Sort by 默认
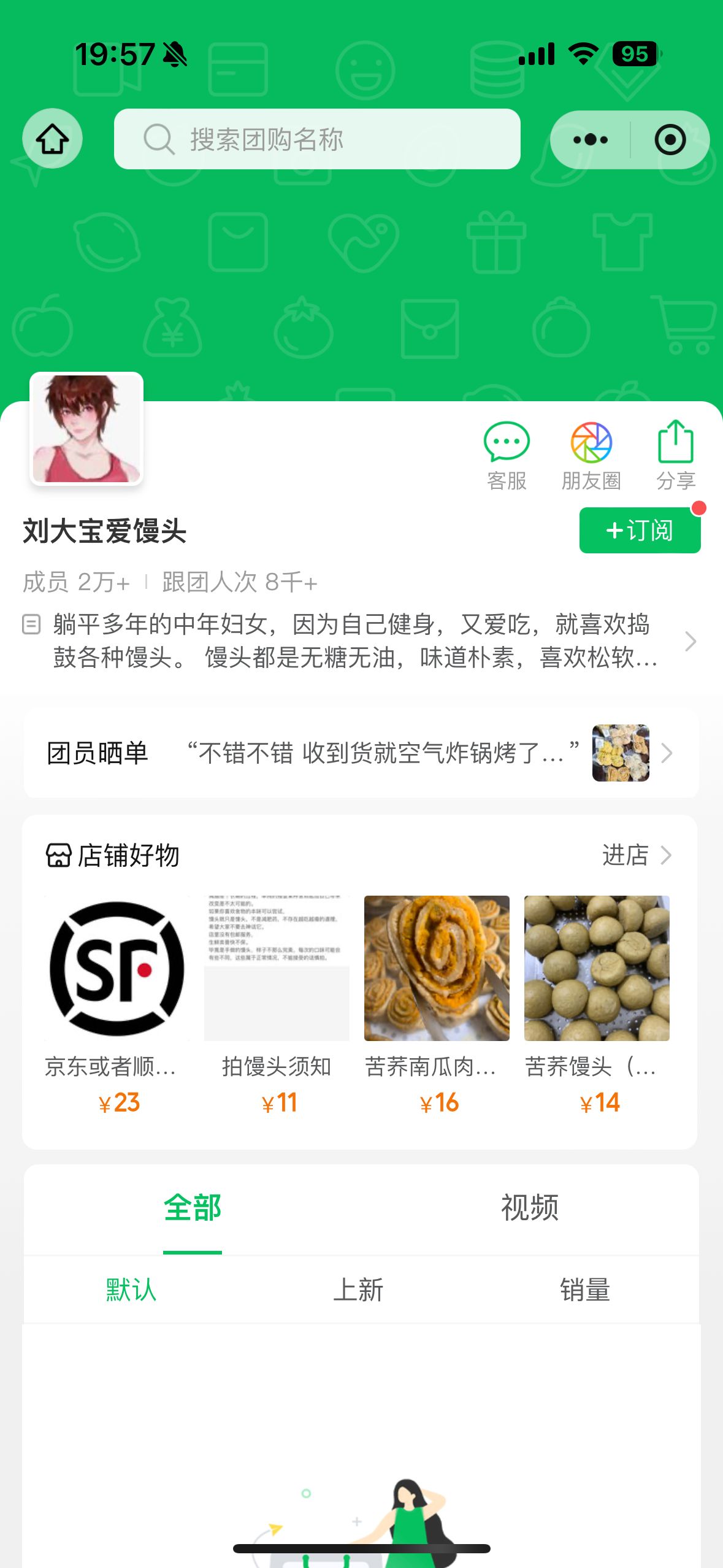 coord(131,1289)
